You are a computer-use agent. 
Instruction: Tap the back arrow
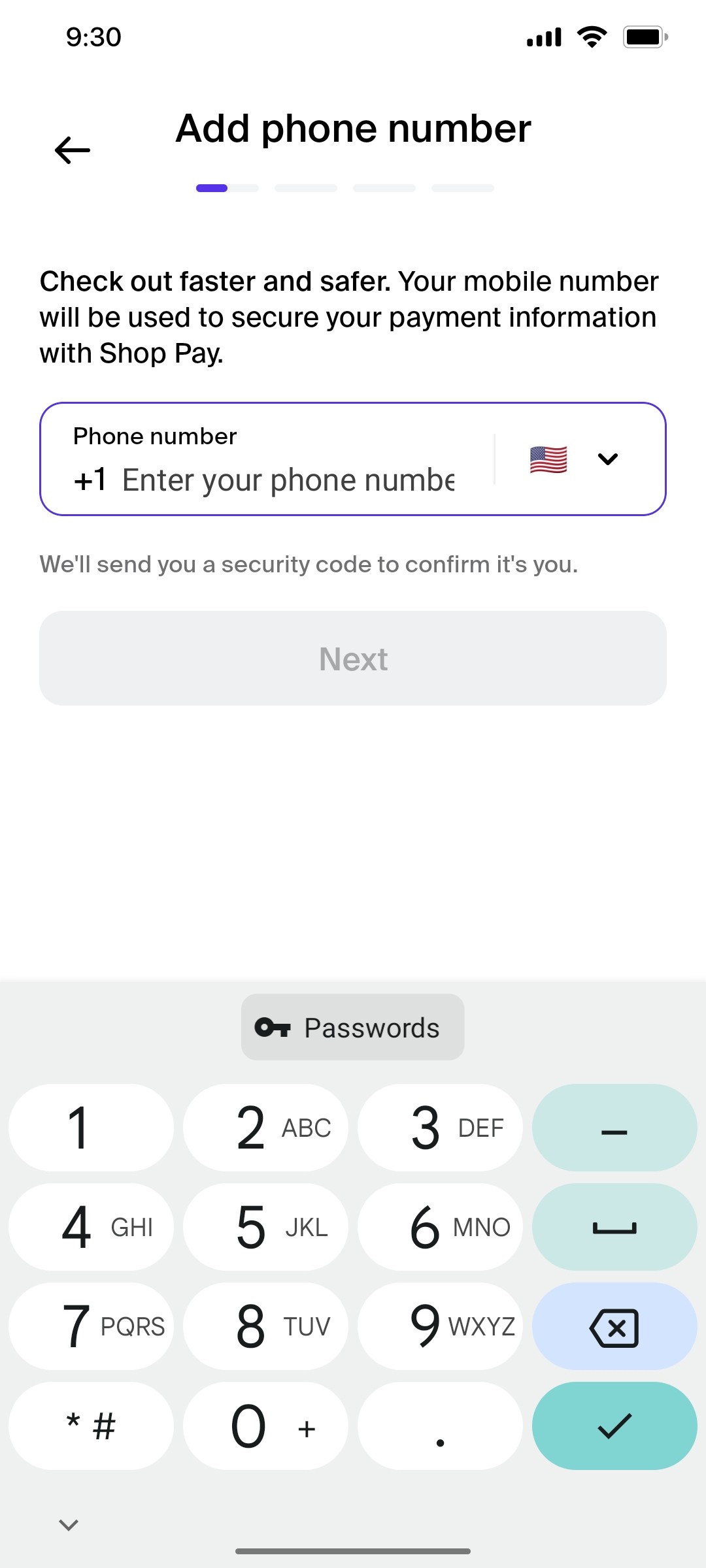click(71, 150)
